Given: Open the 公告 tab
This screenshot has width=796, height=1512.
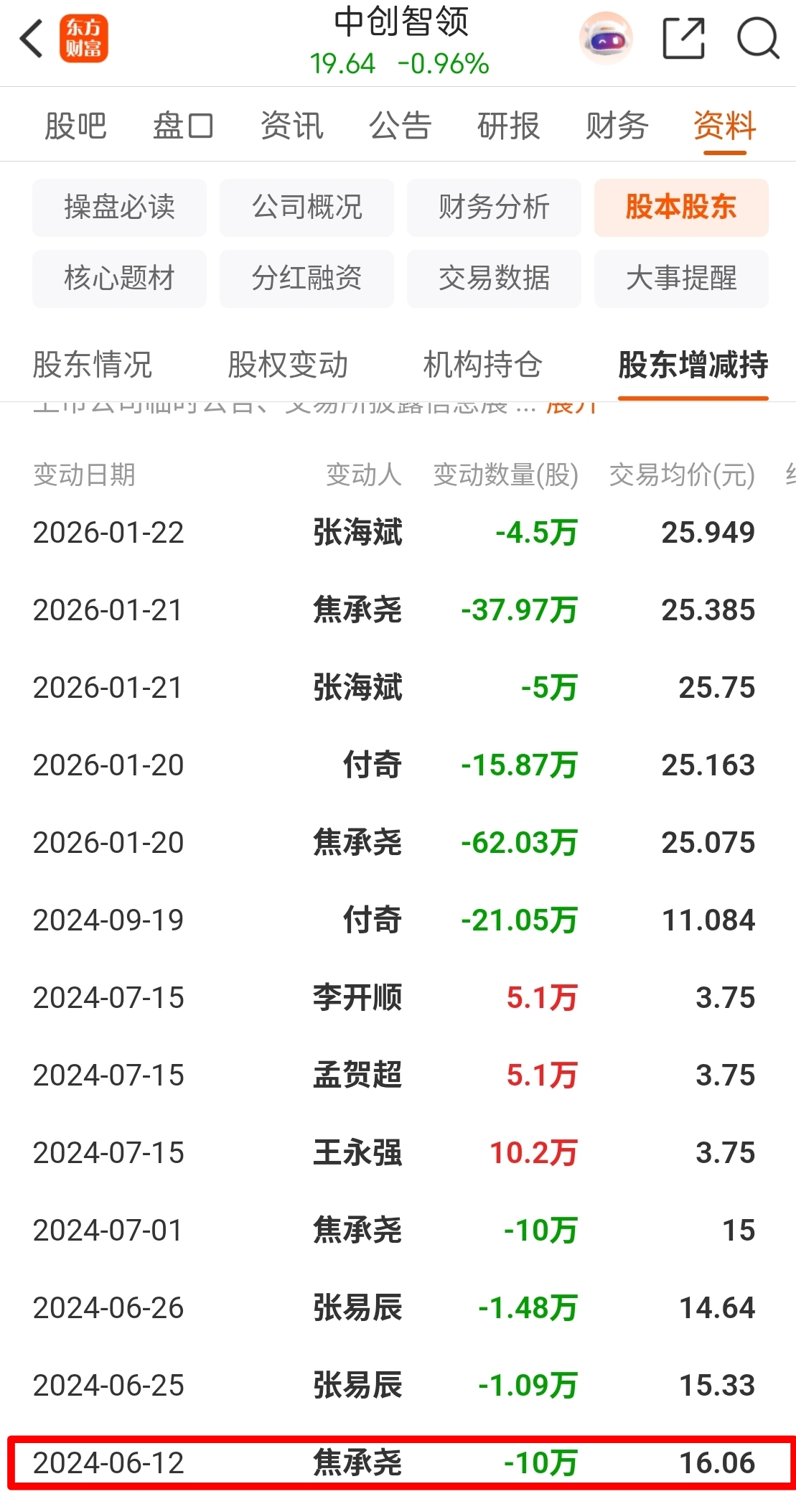Looking at the screenshot, I should coord(400,126).
